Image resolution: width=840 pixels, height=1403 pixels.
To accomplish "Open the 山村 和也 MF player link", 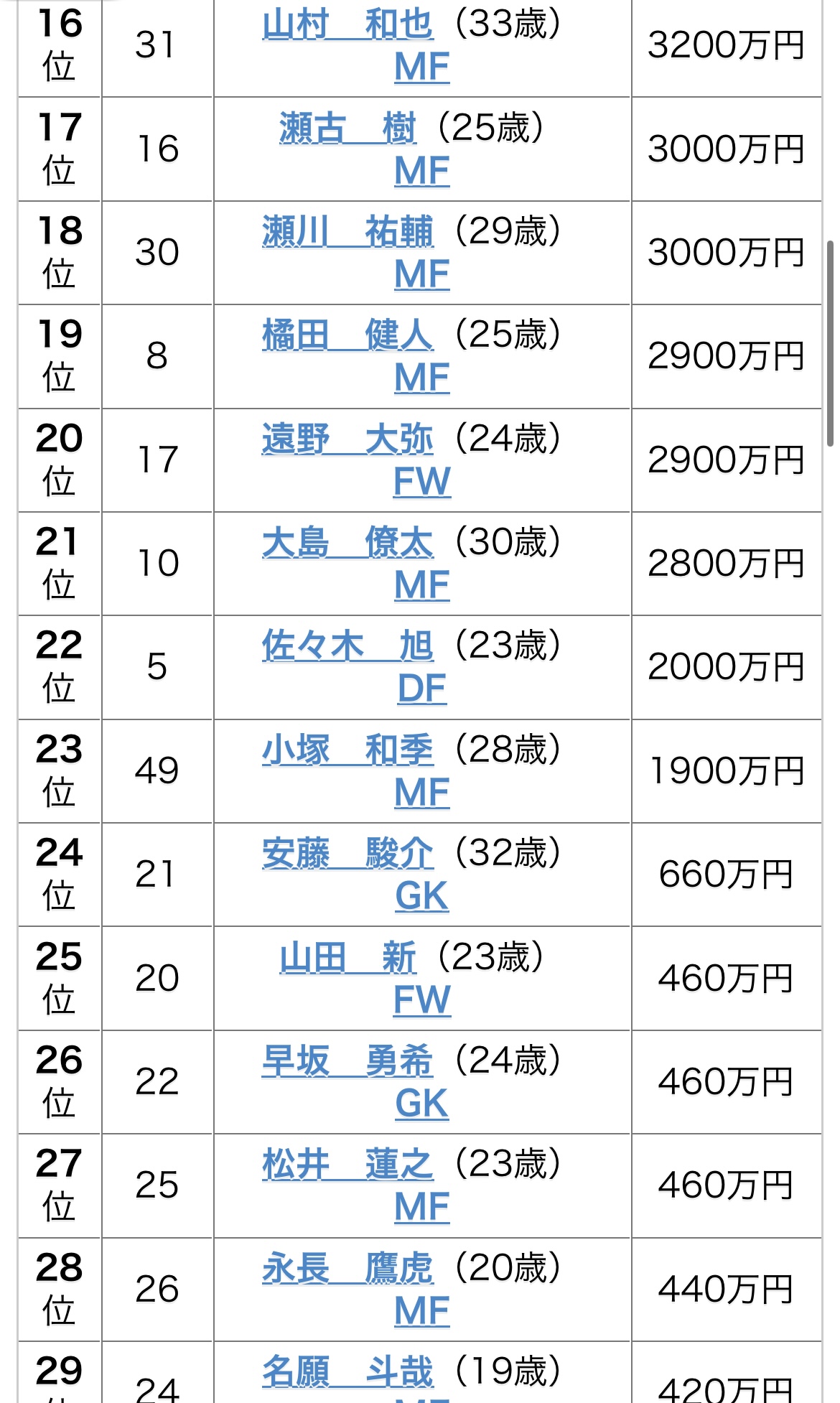I will [348, 24].
